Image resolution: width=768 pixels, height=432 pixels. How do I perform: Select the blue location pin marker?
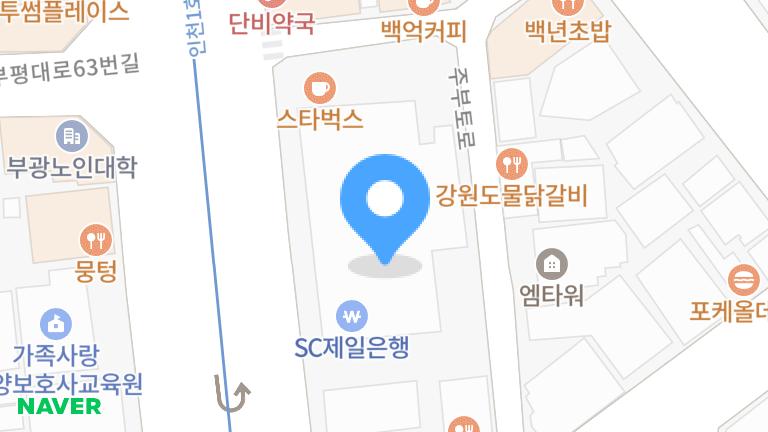[x=383, y=203]
